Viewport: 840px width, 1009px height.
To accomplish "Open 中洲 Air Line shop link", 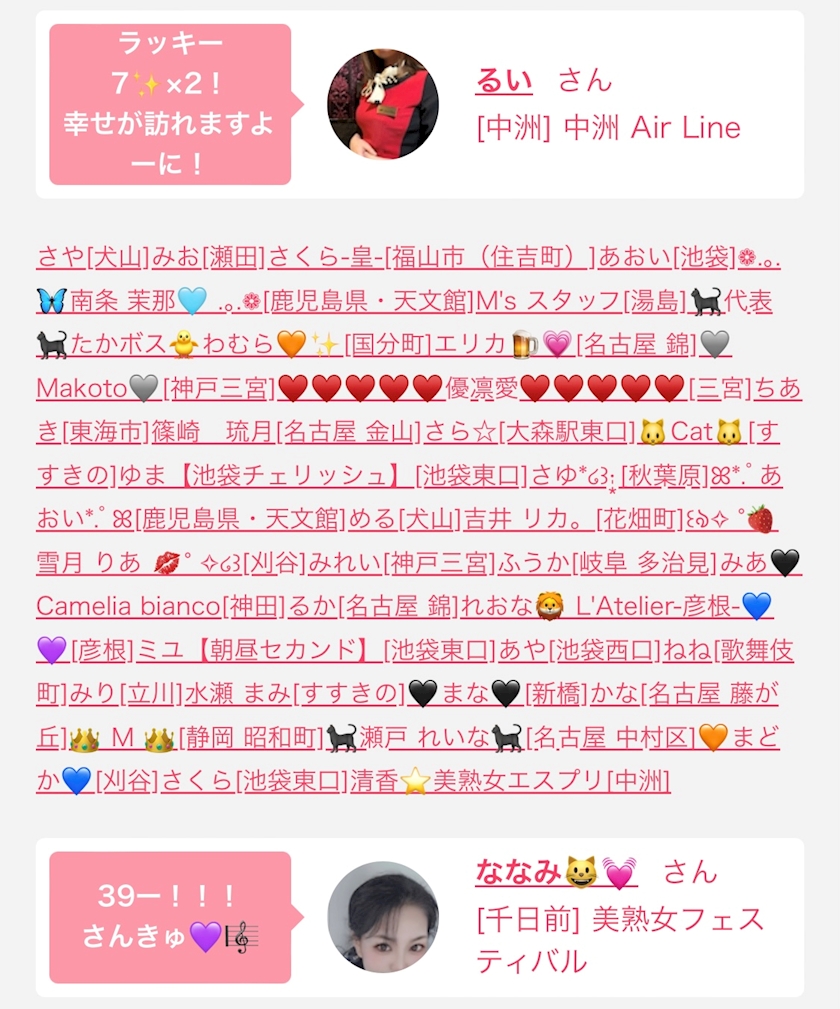I will (x=608, y=128).
